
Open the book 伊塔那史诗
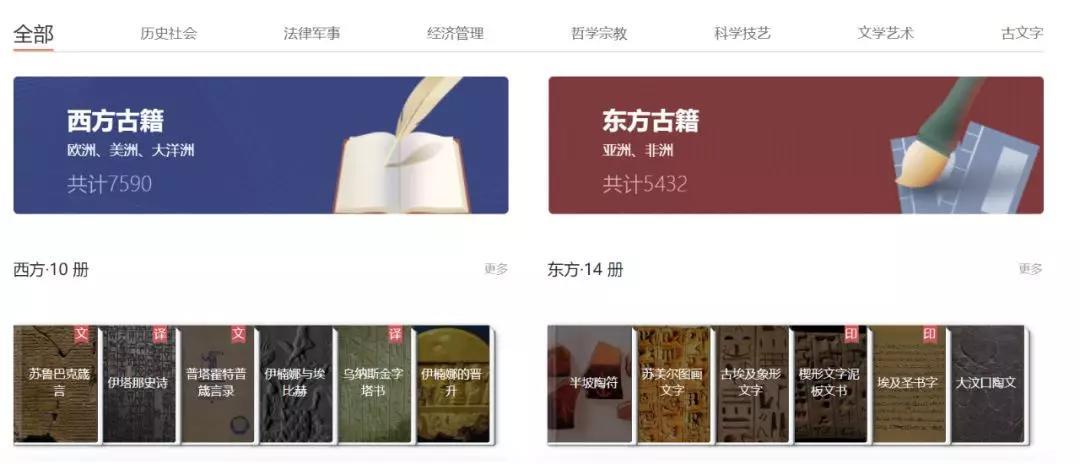pyautogui.click(x=138, y=384)
